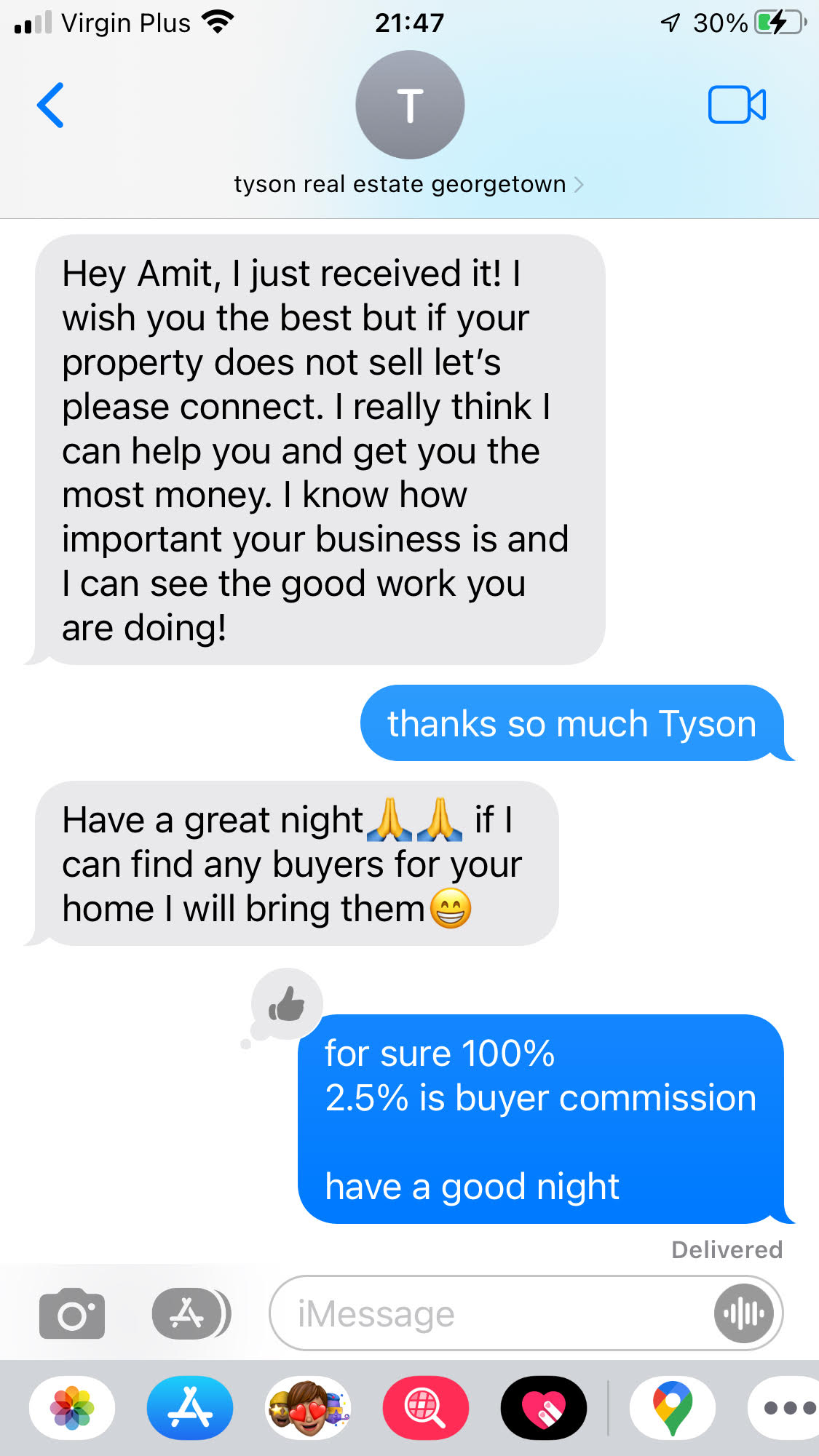The width and height of the screenshot is (819, 1456).
Task: Open the camera to attach a photo
Action: click(72, 1314)
